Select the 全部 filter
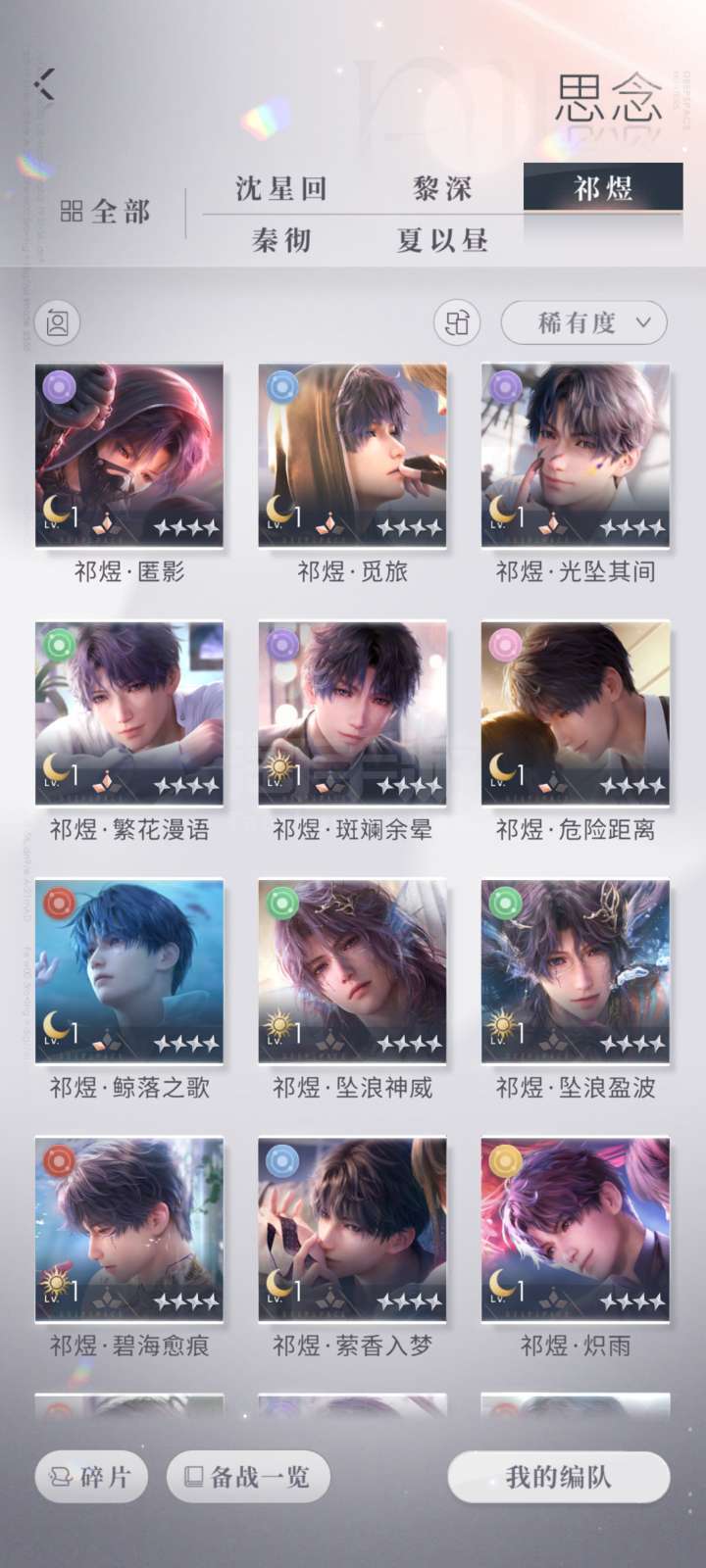Viewport: 706px width, 1568px height. click(105, 212)
